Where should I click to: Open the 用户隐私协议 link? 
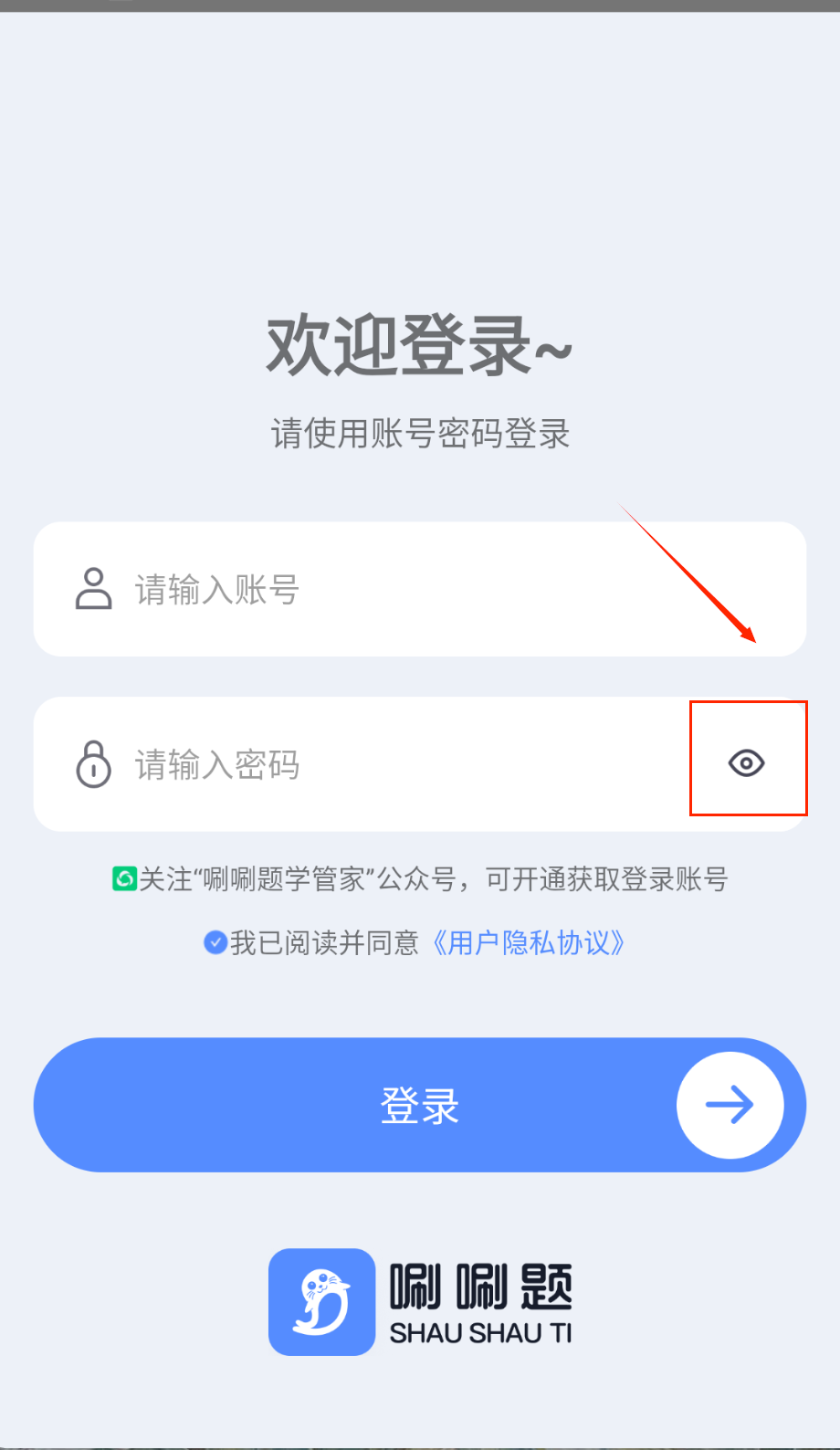pos(528,942)
